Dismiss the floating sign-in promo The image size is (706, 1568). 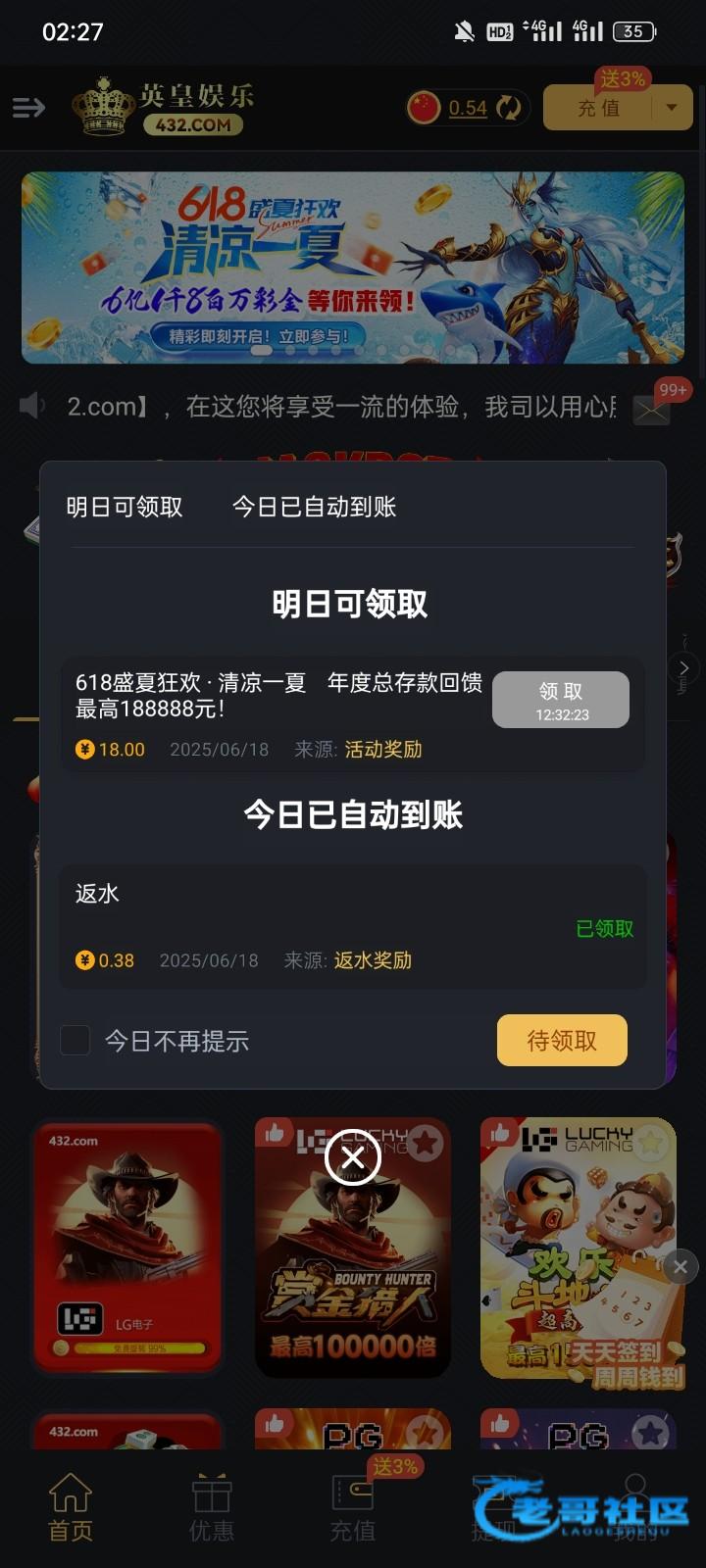681,1266
